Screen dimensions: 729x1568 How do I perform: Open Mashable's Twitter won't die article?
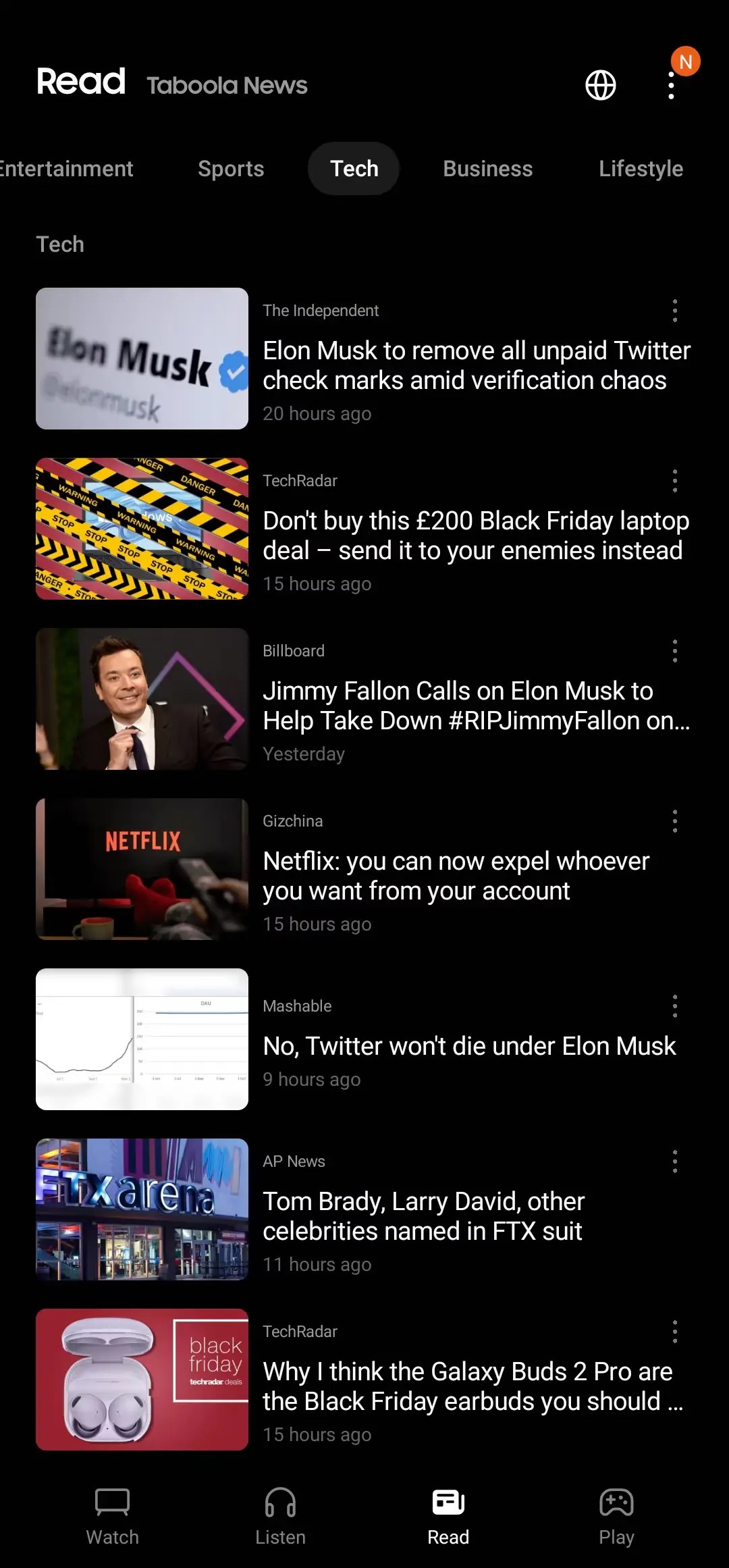[469, 1046]
